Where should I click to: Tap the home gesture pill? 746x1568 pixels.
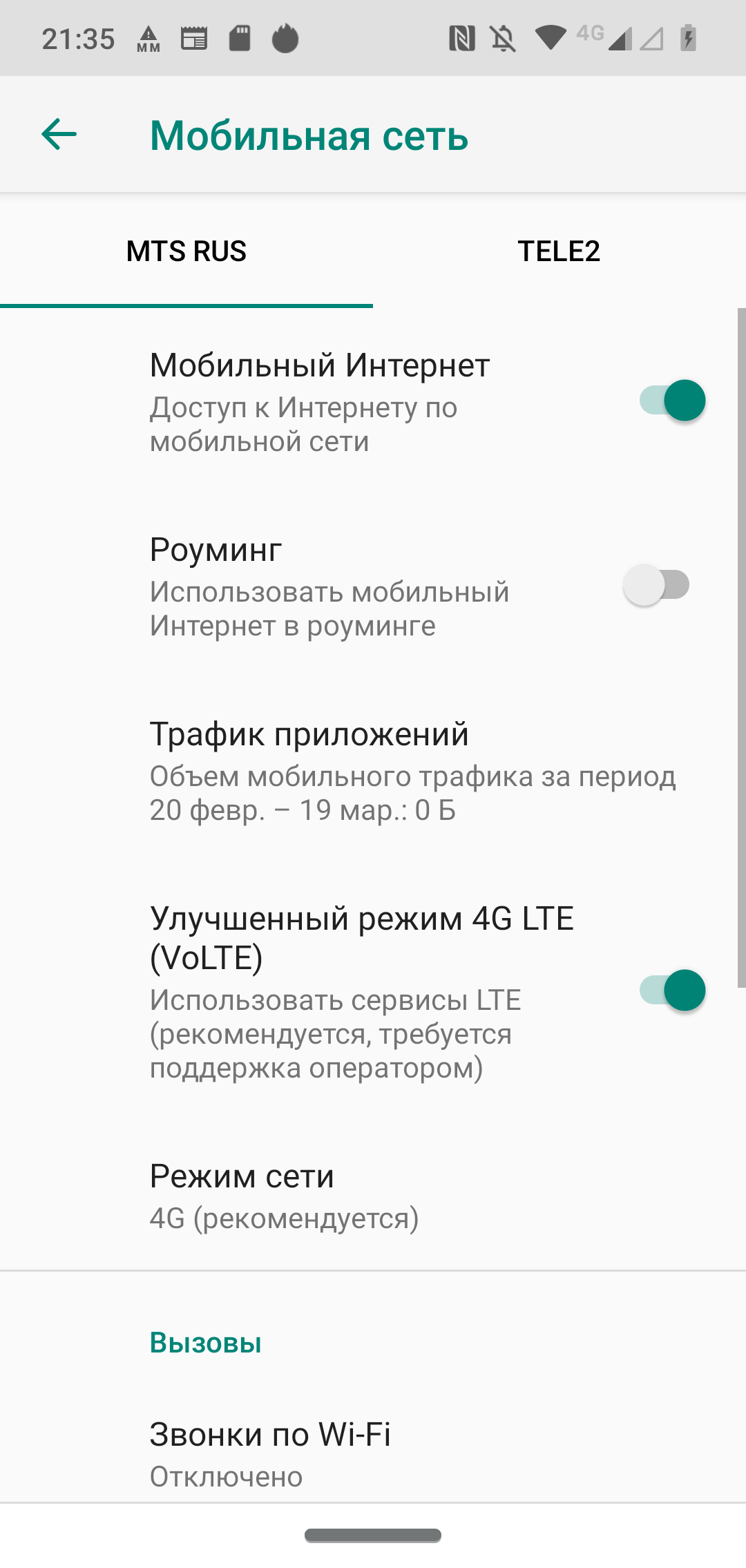[x=373, y=1536]
